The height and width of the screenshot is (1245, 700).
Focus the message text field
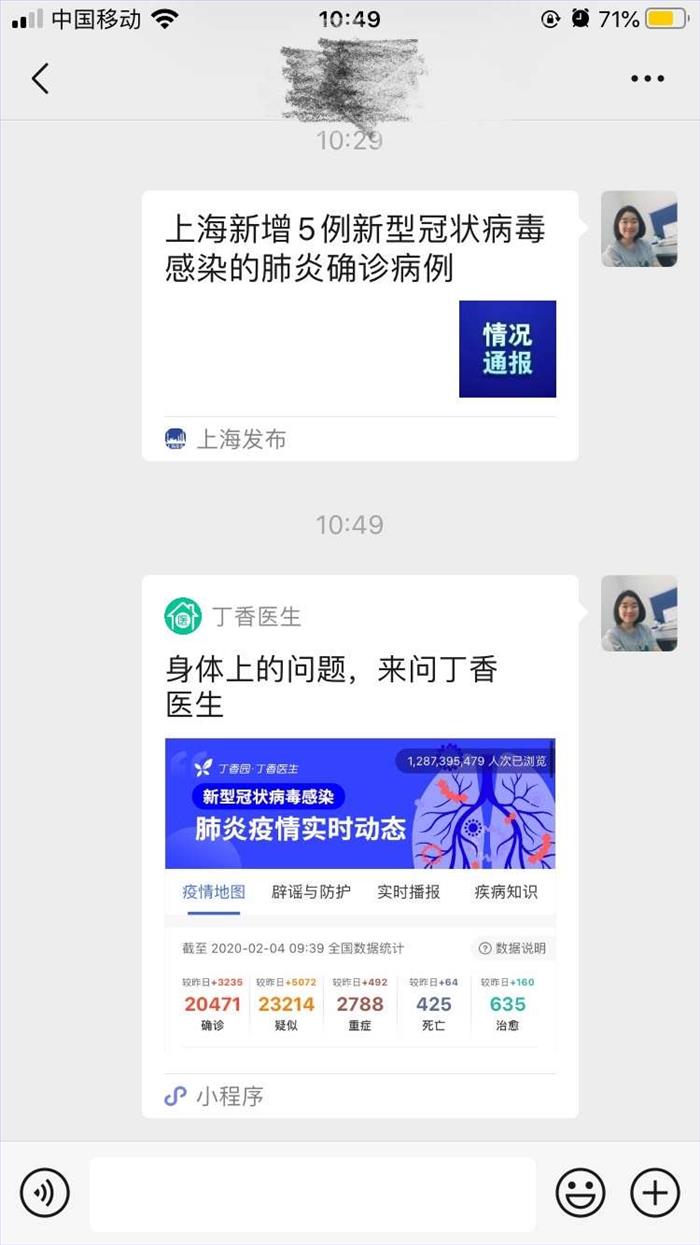312,1193
